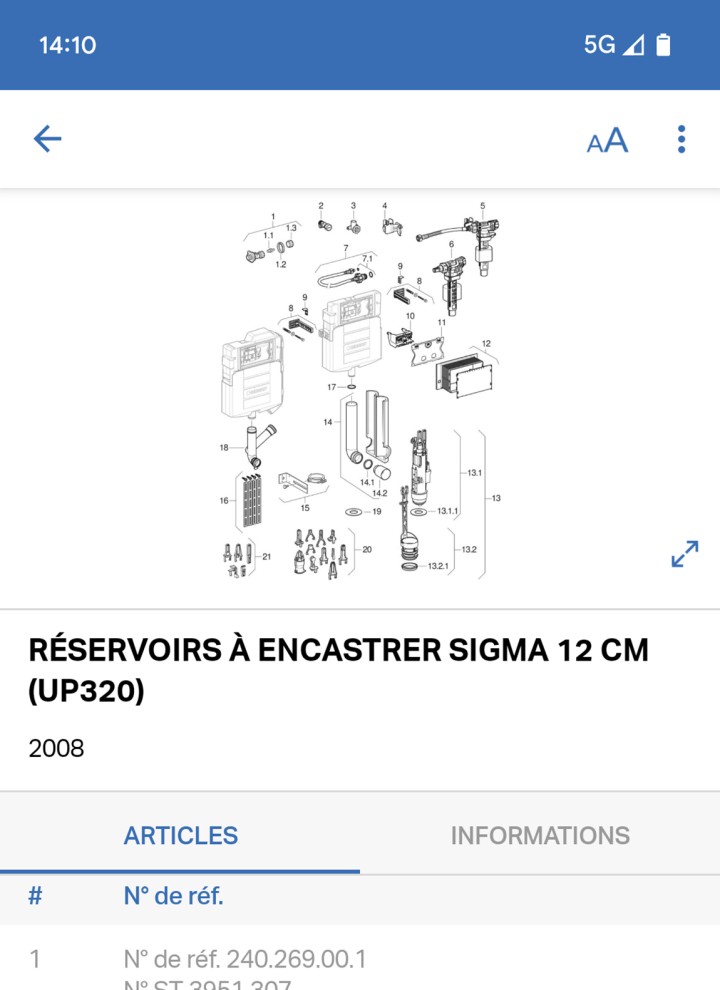Select the outlet bend labeled 18
Screen dimensions: 720x990
(224, 446)
